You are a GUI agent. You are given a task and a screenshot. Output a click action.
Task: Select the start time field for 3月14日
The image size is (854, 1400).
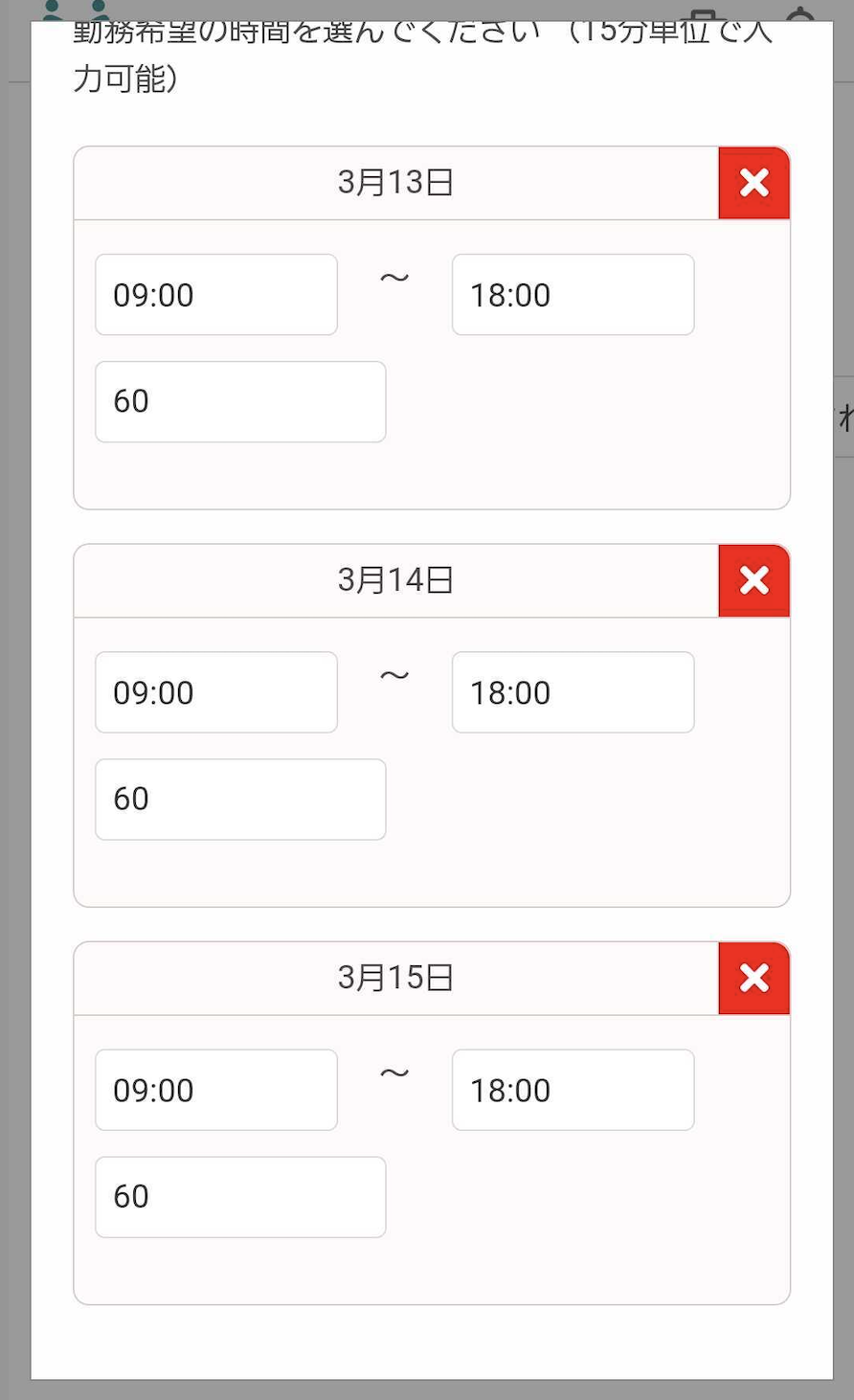click(216, 692)
